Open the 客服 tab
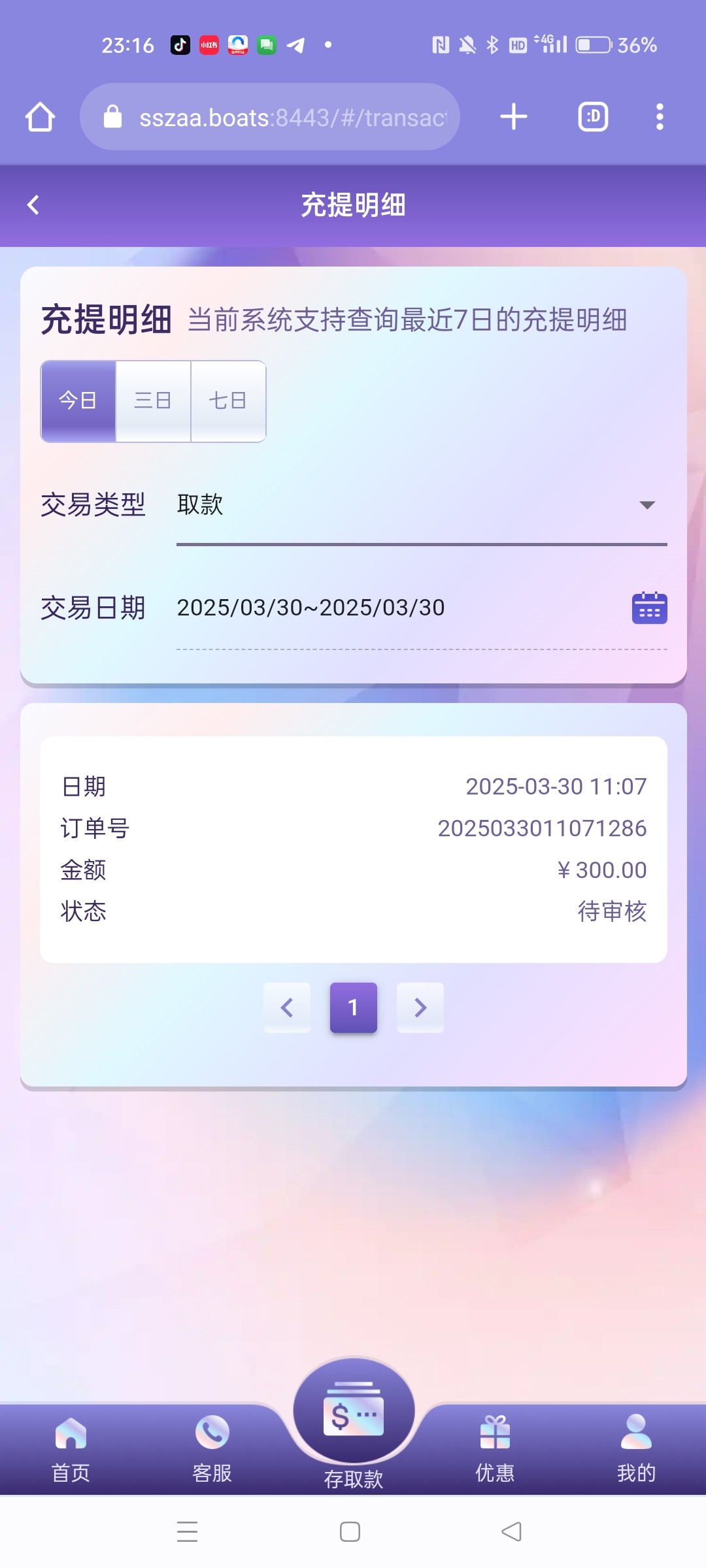Viewport: 706px width, 1568px height. point(212,1447)
